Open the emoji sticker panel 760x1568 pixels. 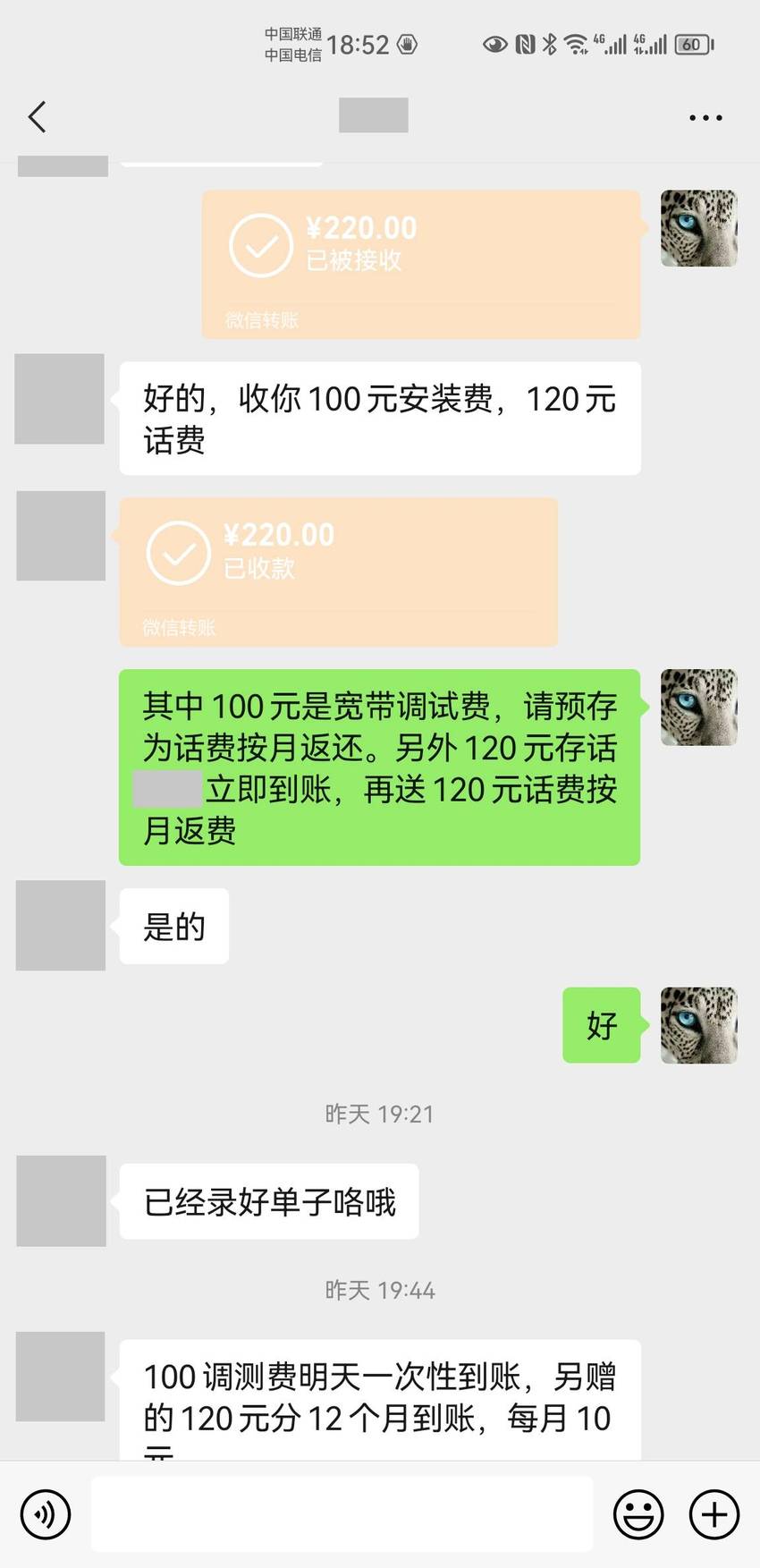(638, 1514)
